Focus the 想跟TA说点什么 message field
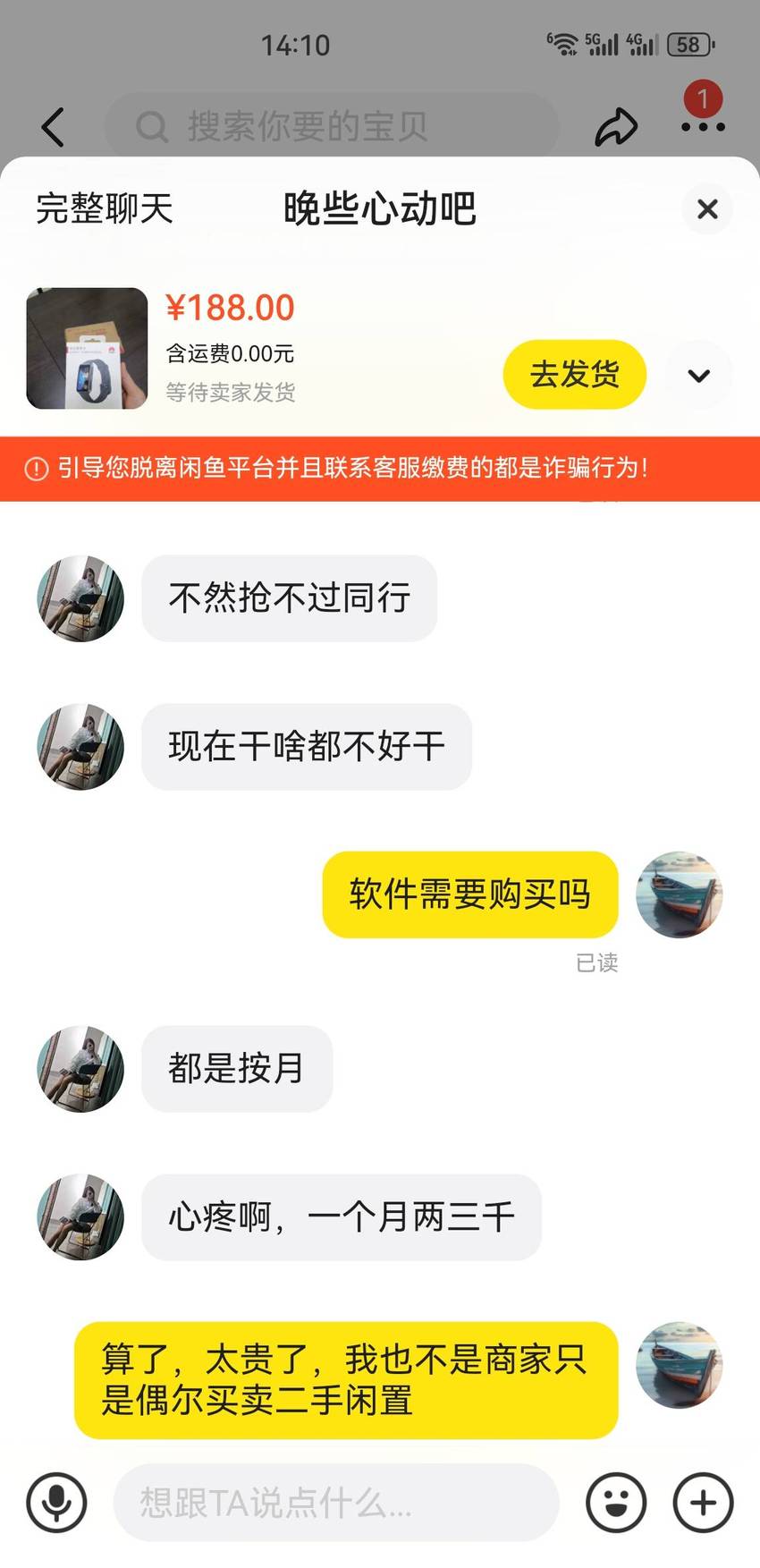Image resolution: width=760 pixels, height=1568 pixels. (x=336, y=1503)
